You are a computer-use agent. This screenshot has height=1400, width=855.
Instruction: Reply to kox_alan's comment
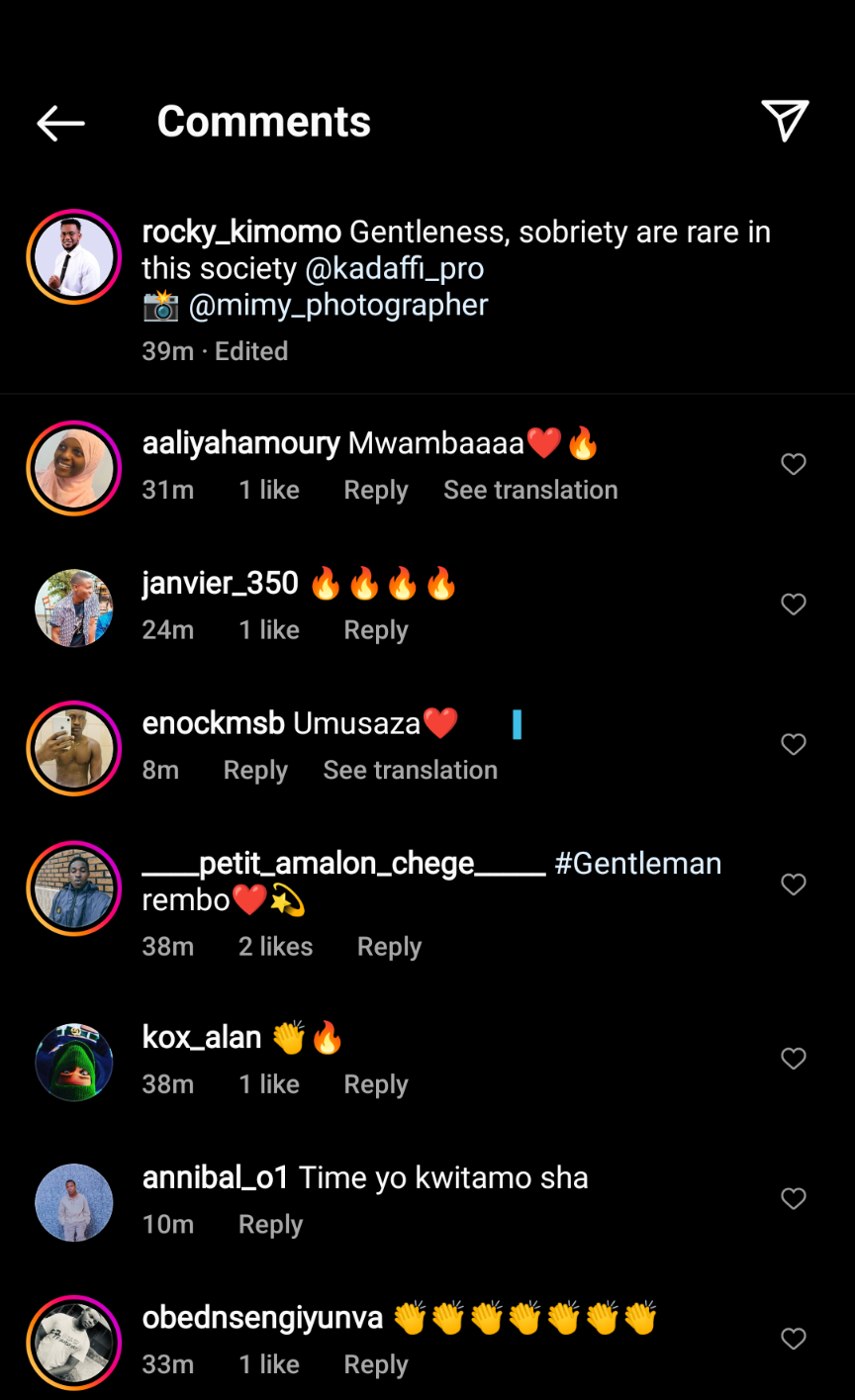pyautogui.click(x=375, y=1084)
